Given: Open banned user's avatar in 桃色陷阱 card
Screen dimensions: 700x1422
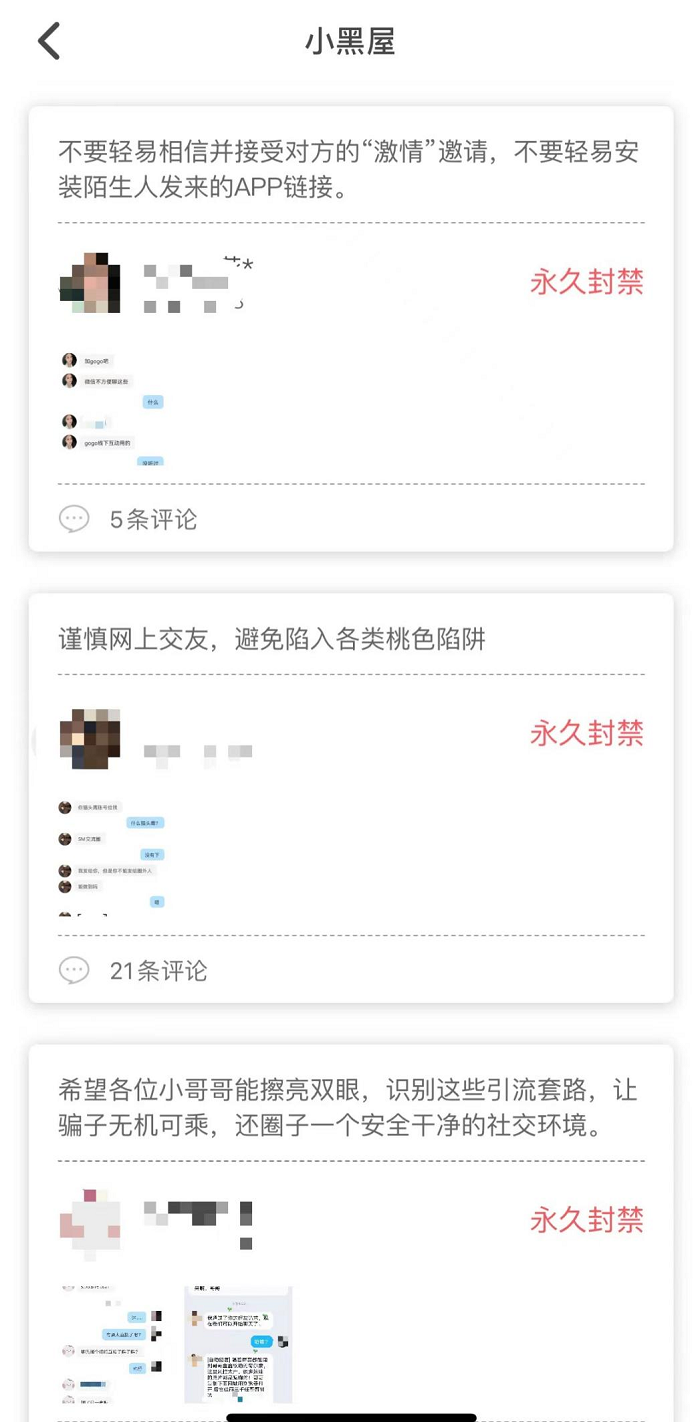Looking at the screenshot, I should click(x=90, y=738).
